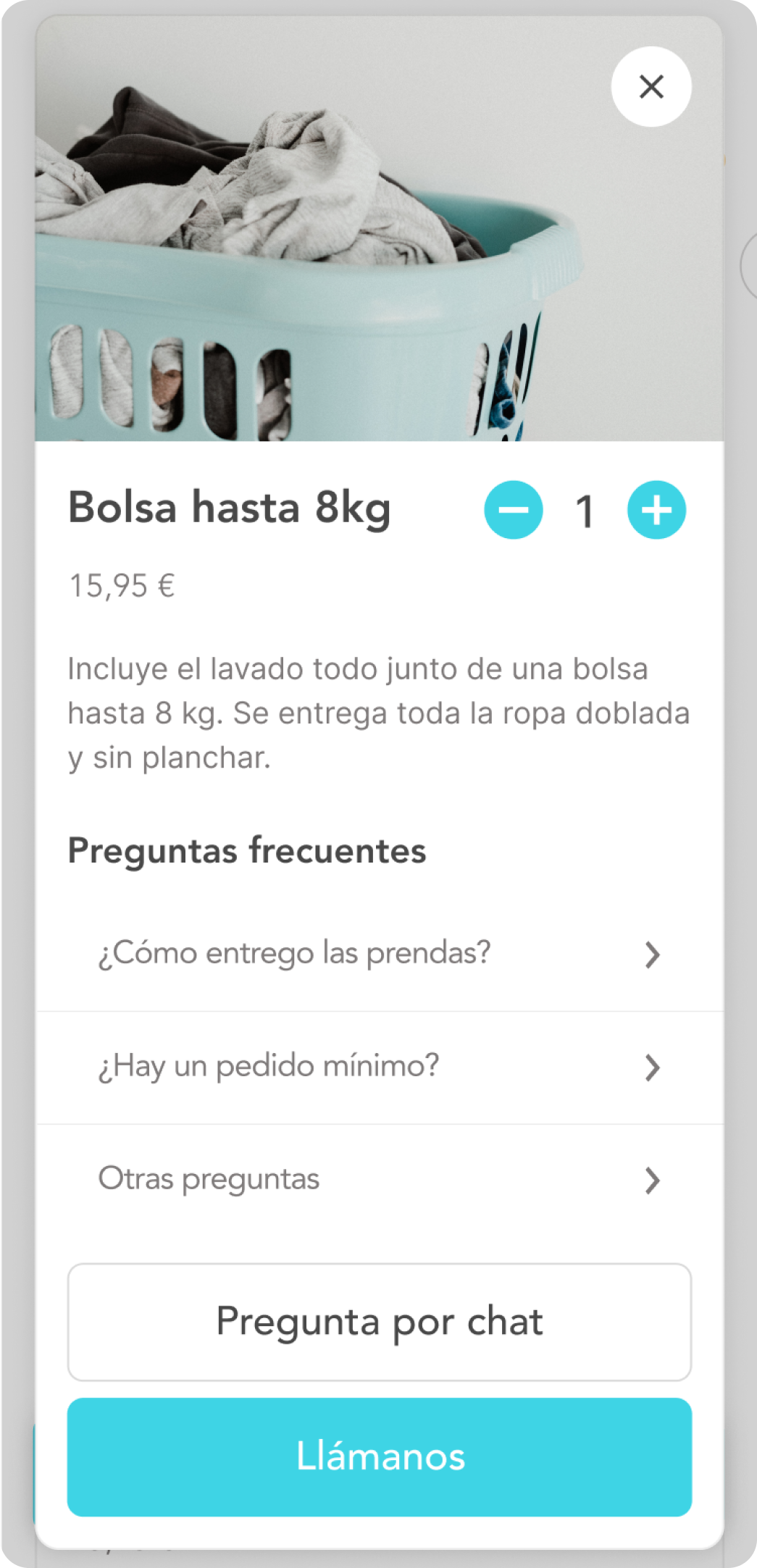
Task: Expand the Otras preguntas section
Action: pyautogui.click(x=209, y=1178)
